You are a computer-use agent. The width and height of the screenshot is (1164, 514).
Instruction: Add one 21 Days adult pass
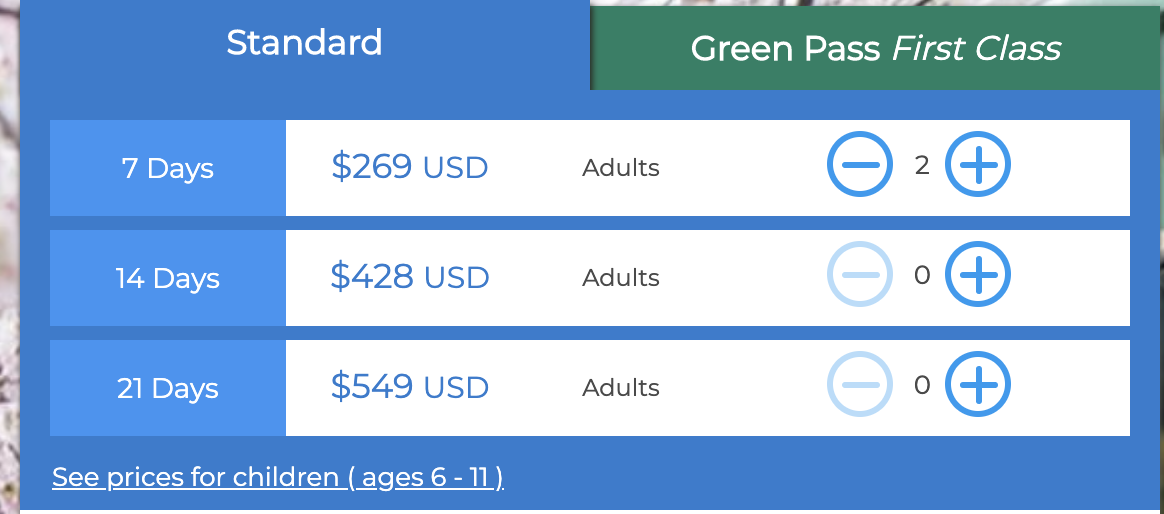[x=978, y=384]
